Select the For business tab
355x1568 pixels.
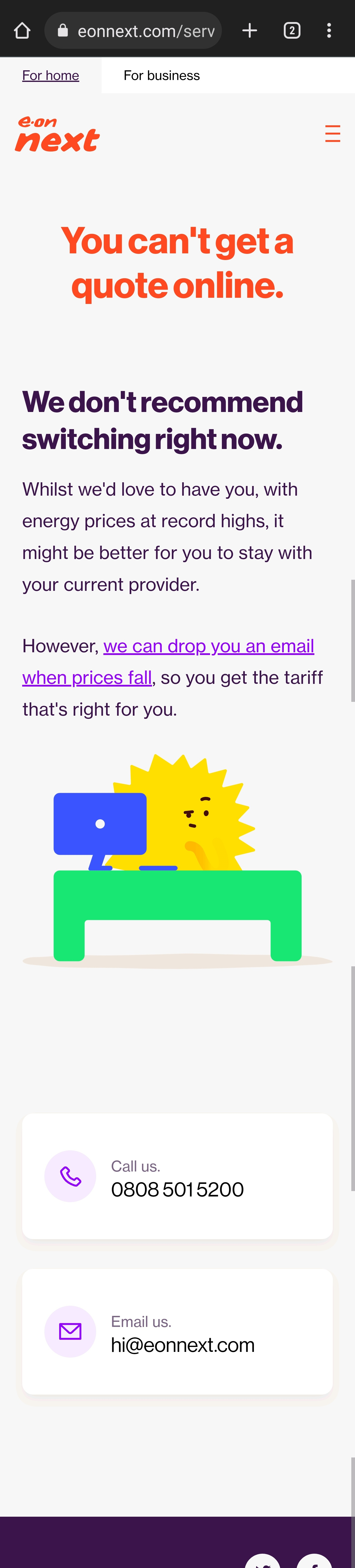(162, 75)
